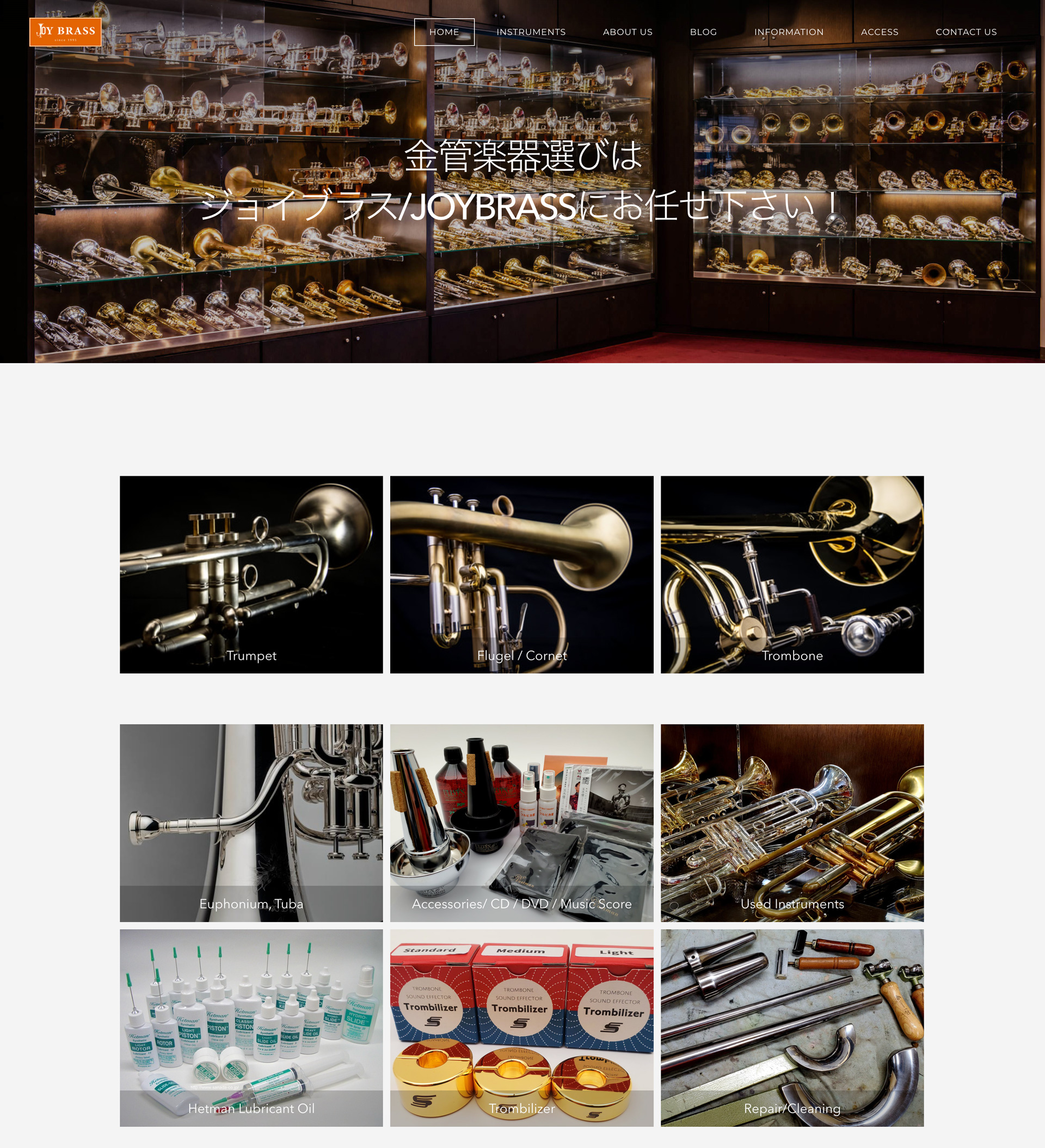
Task: Open the CONTACT US page
Action: tap(966, 32)
